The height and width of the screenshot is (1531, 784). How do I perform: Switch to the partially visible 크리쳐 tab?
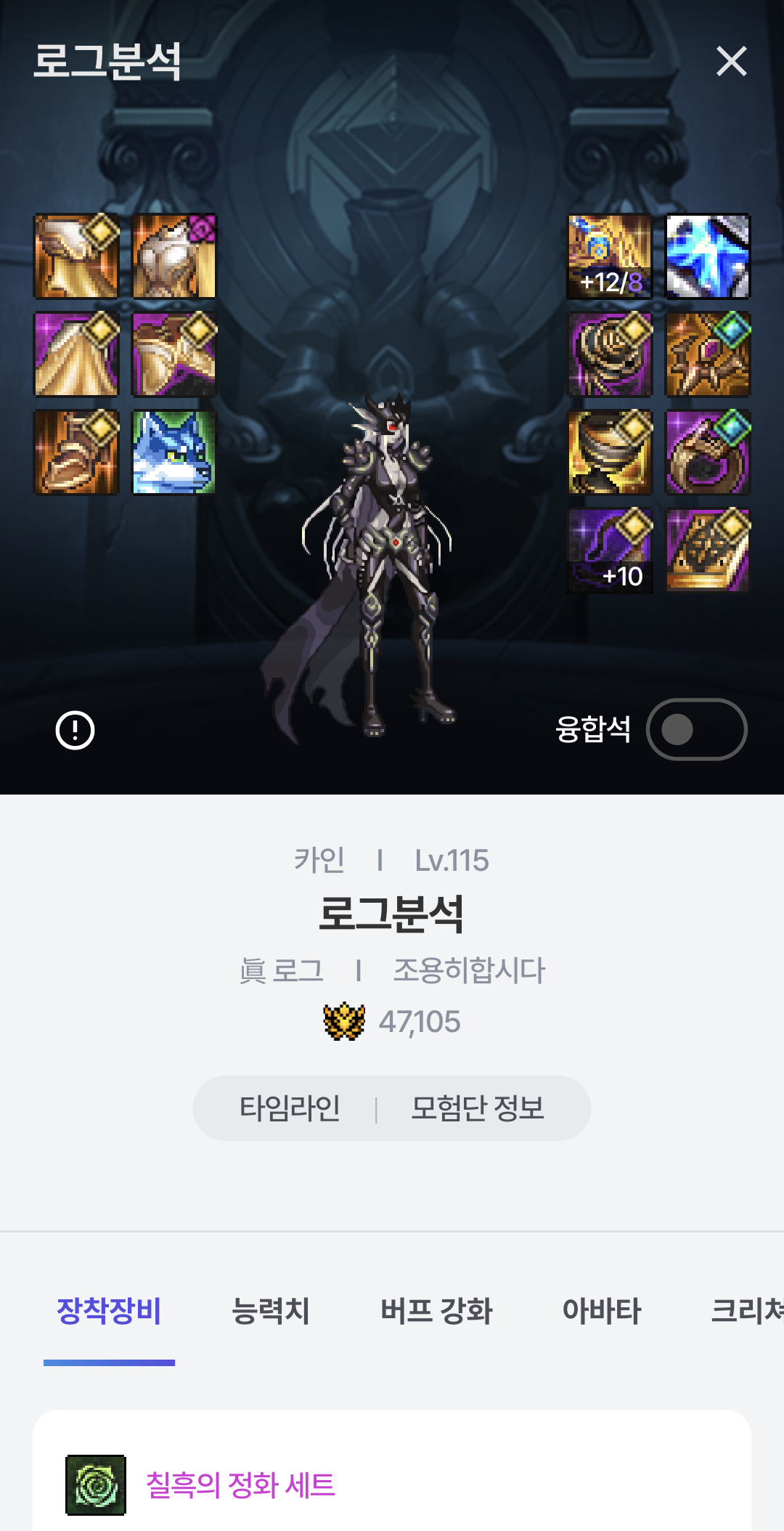(x=748, y=1311)
